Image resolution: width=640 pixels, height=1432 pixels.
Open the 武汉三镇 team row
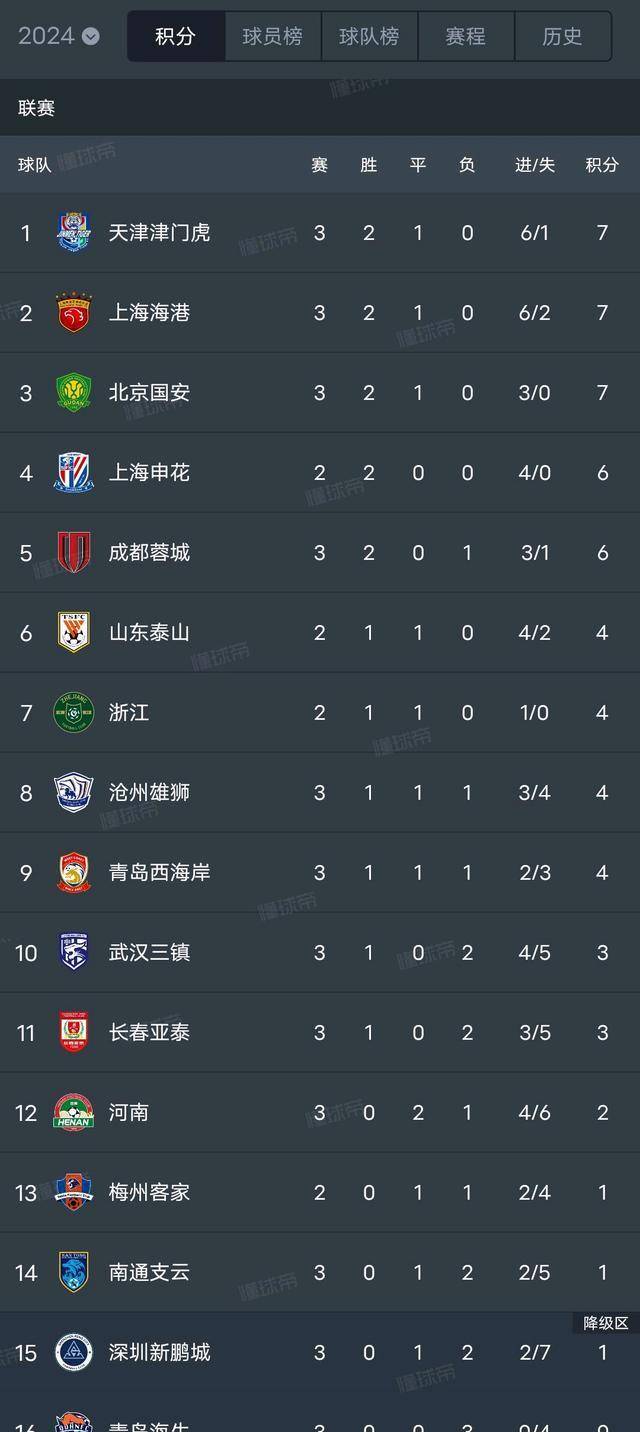pos(149,953)
